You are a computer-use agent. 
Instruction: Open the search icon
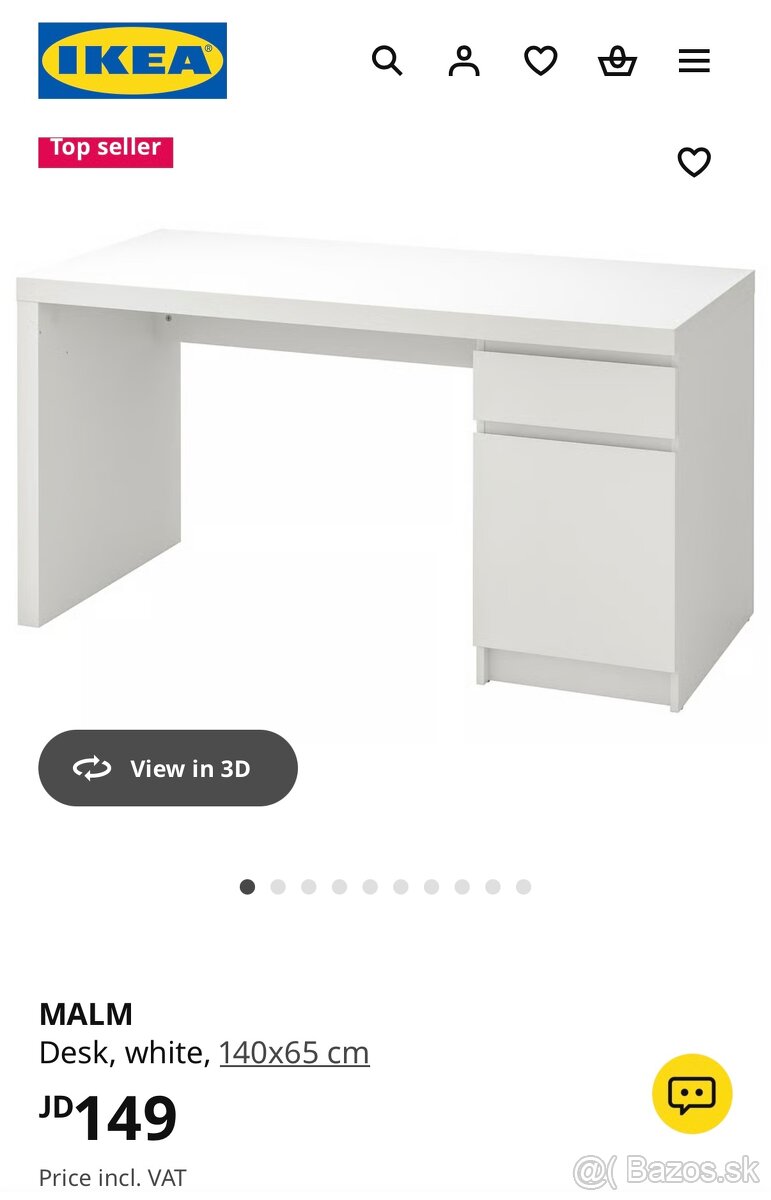(x=387, y=61)
